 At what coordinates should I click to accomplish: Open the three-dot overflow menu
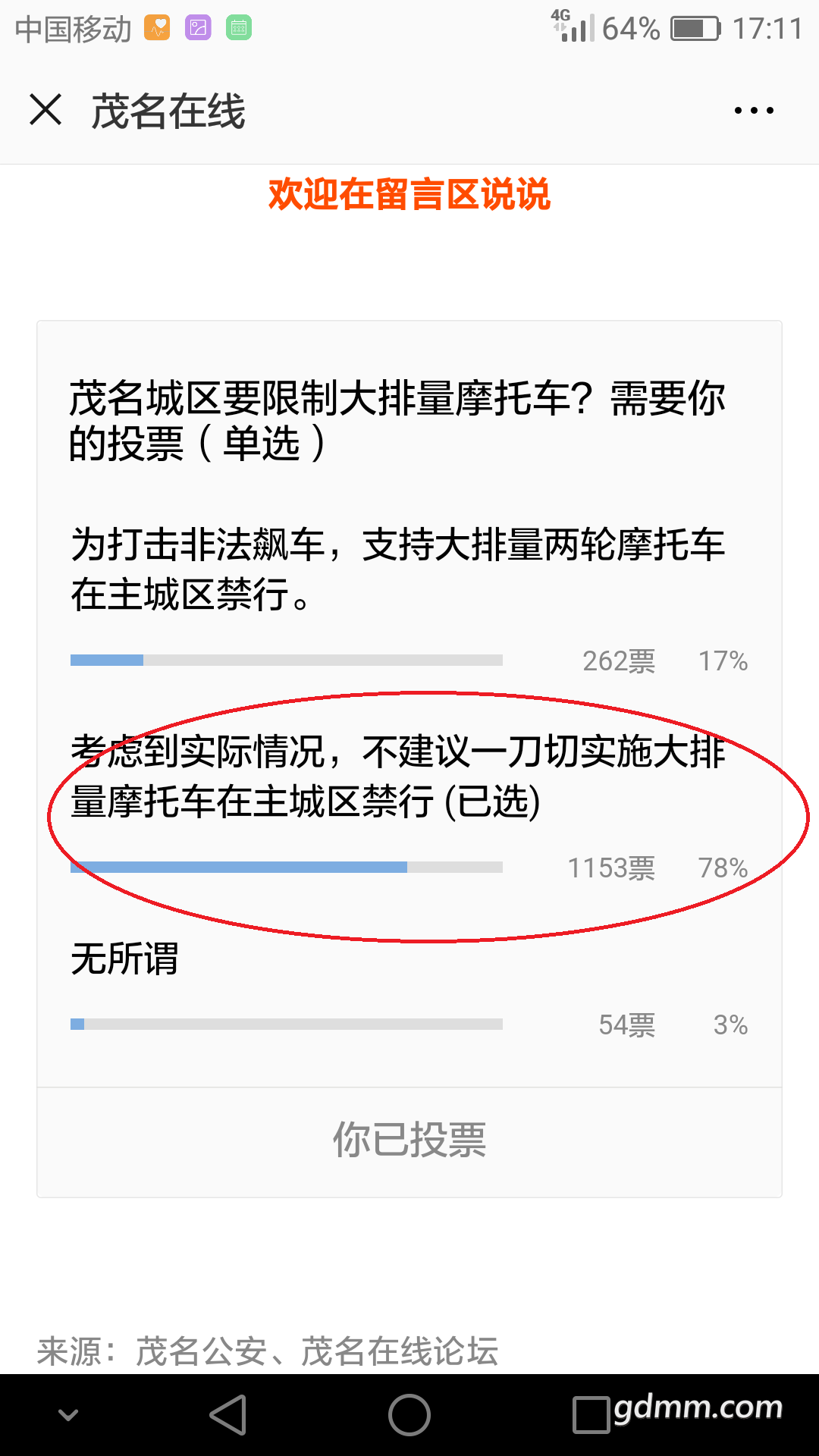[754, 111]
